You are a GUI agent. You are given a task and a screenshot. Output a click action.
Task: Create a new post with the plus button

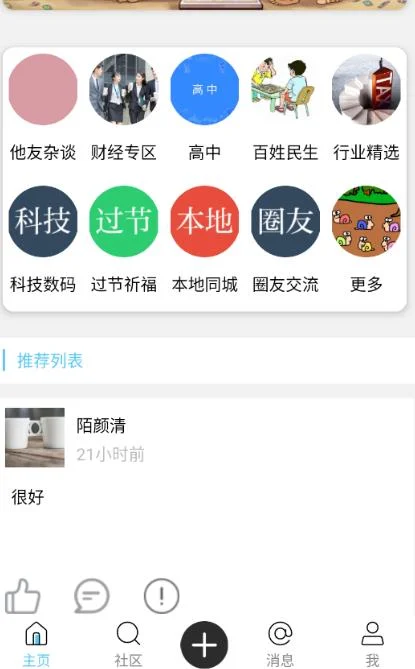[x=204, y=645]
